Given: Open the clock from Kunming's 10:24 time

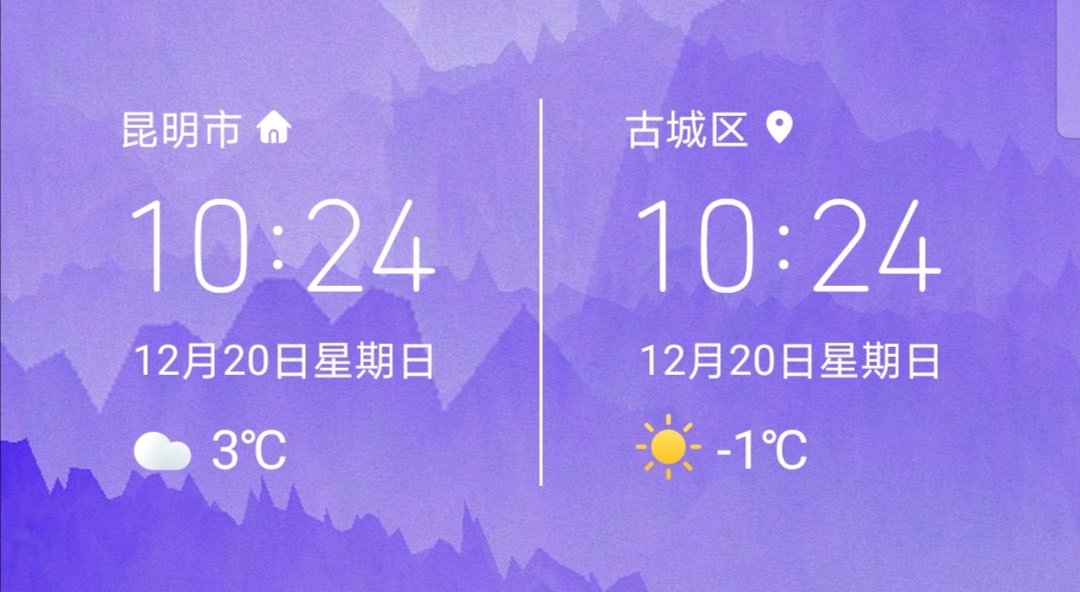Looking at the screenshot, I should (x=283, y=246).
